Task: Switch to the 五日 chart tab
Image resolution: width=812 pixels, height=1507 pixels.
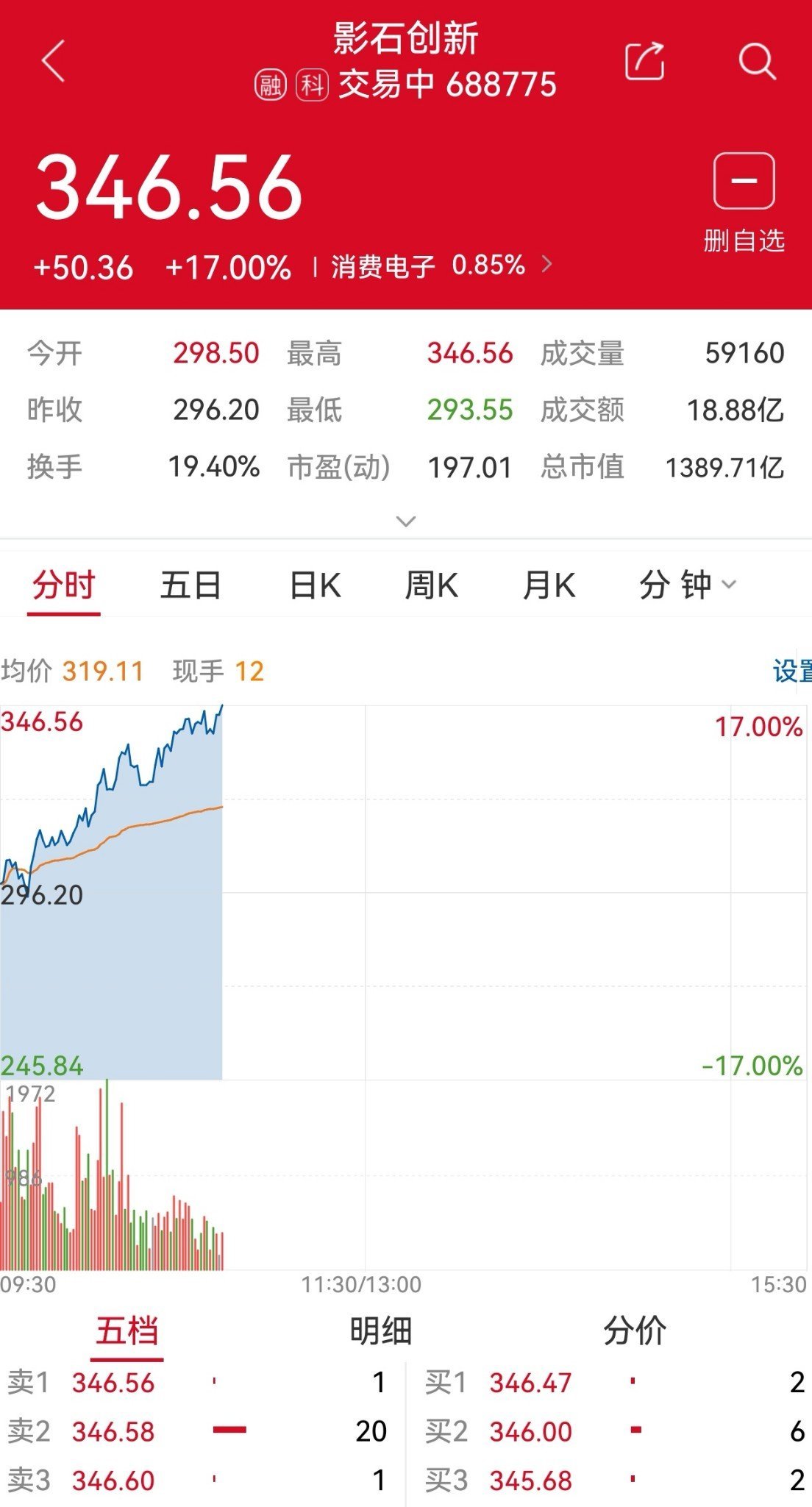Action: point(190,585)
